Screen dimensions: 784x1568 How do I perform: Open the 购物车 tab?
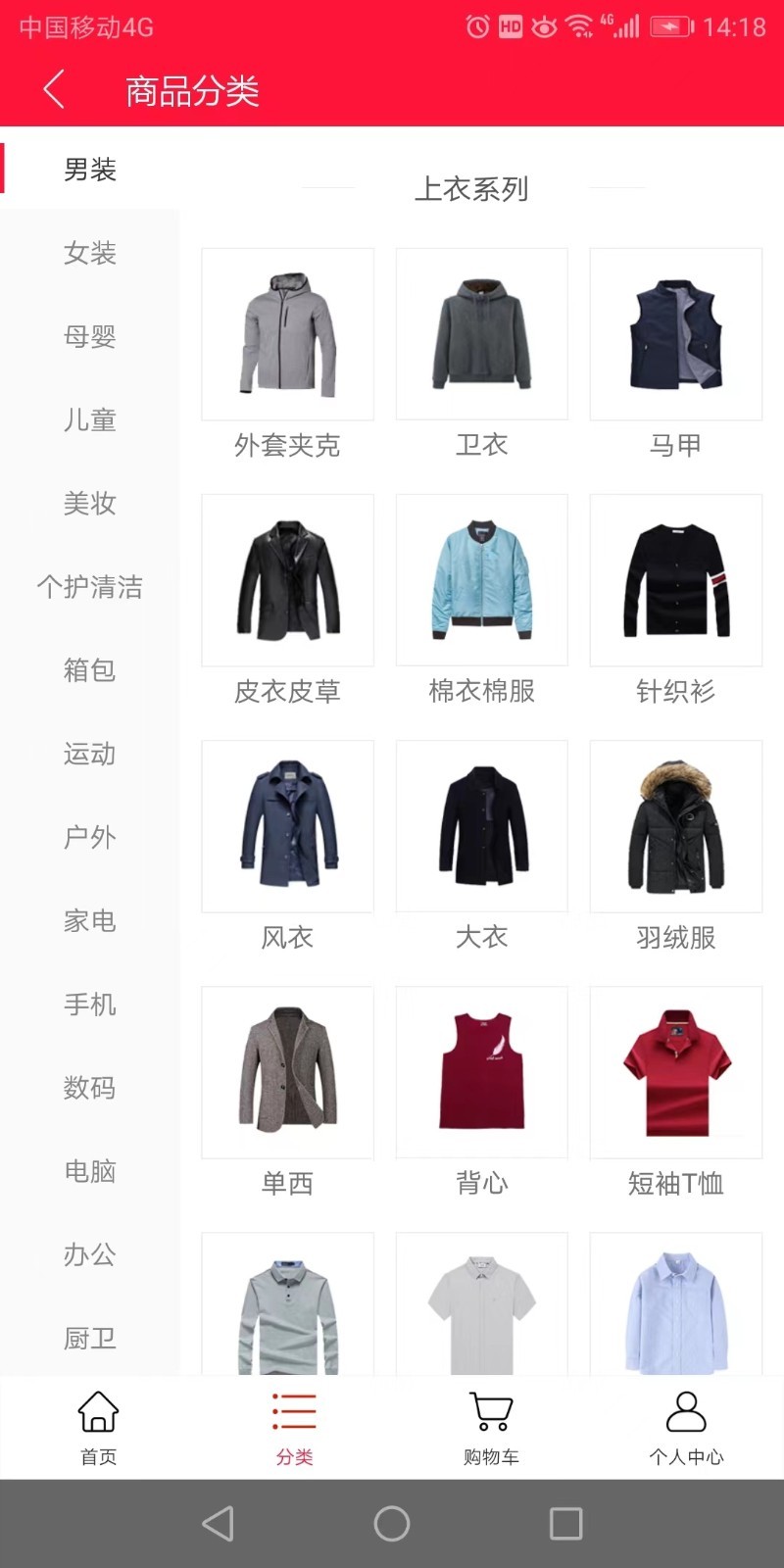491,1428
